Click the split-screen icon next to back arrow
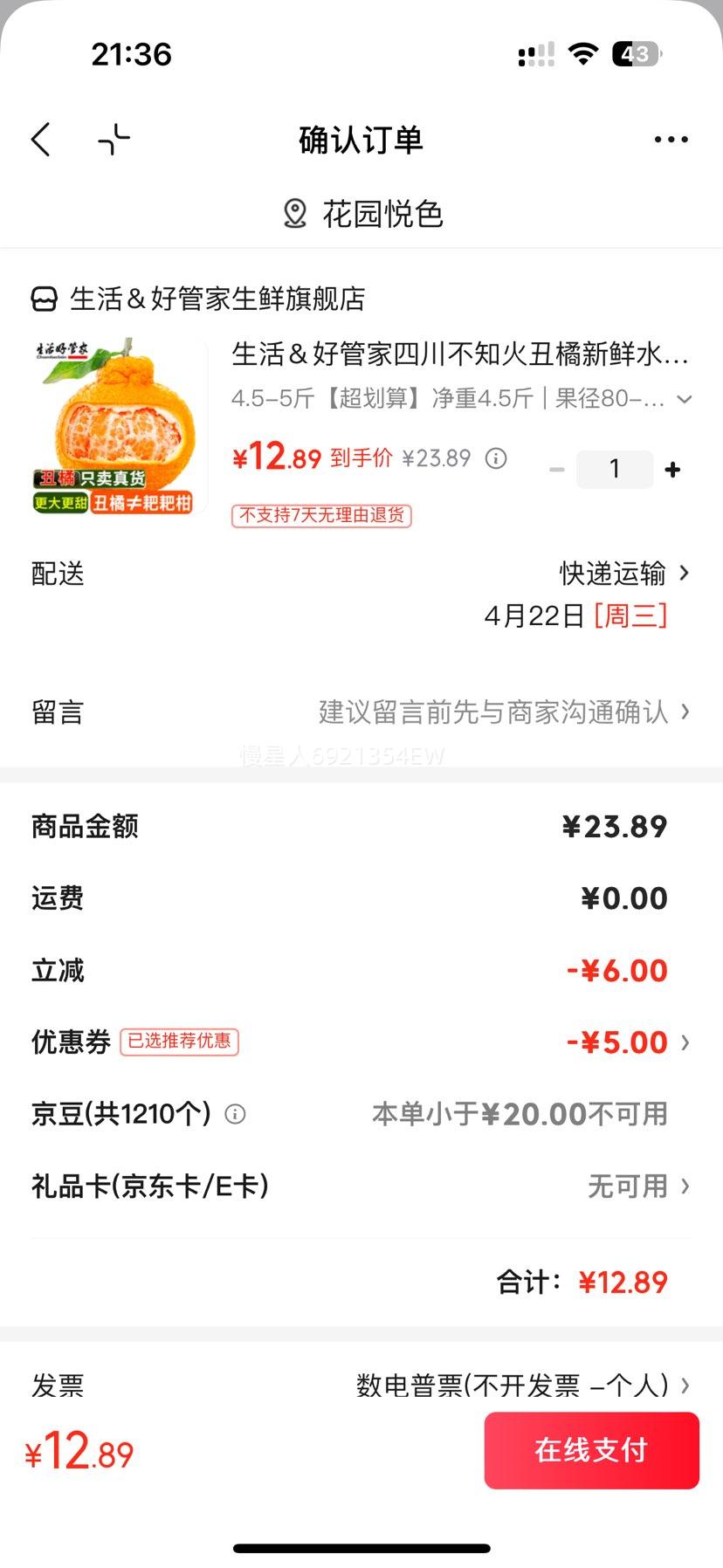The width and height of the screenshot is (723, 1568). [114, 140]
